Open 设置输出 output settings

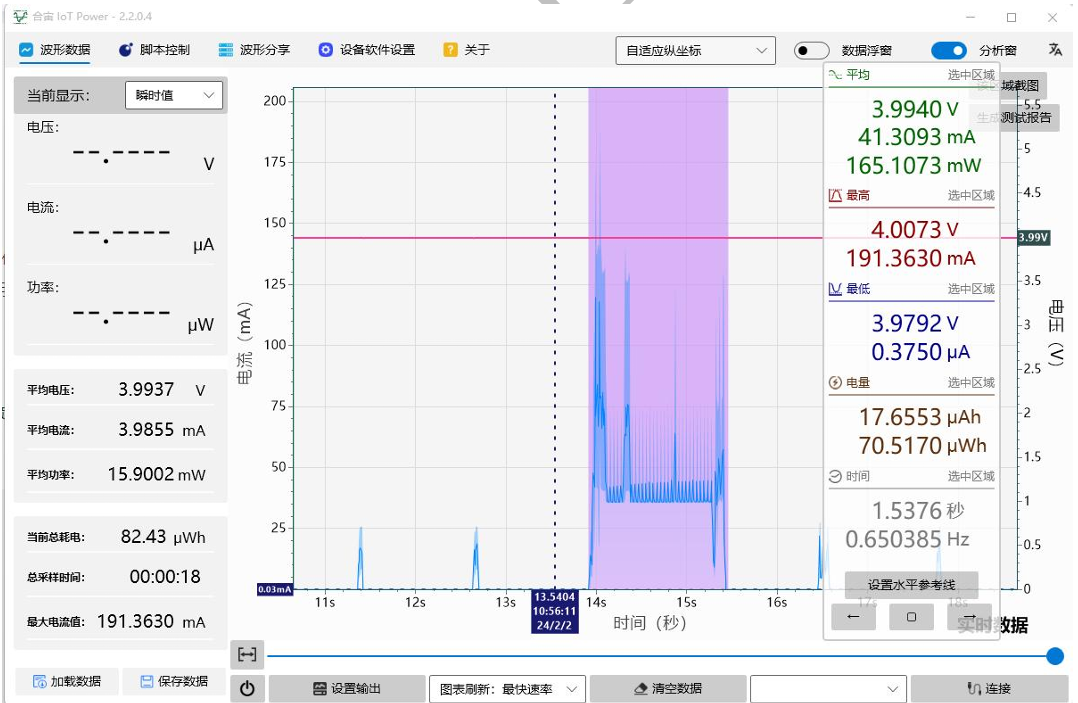346,688
